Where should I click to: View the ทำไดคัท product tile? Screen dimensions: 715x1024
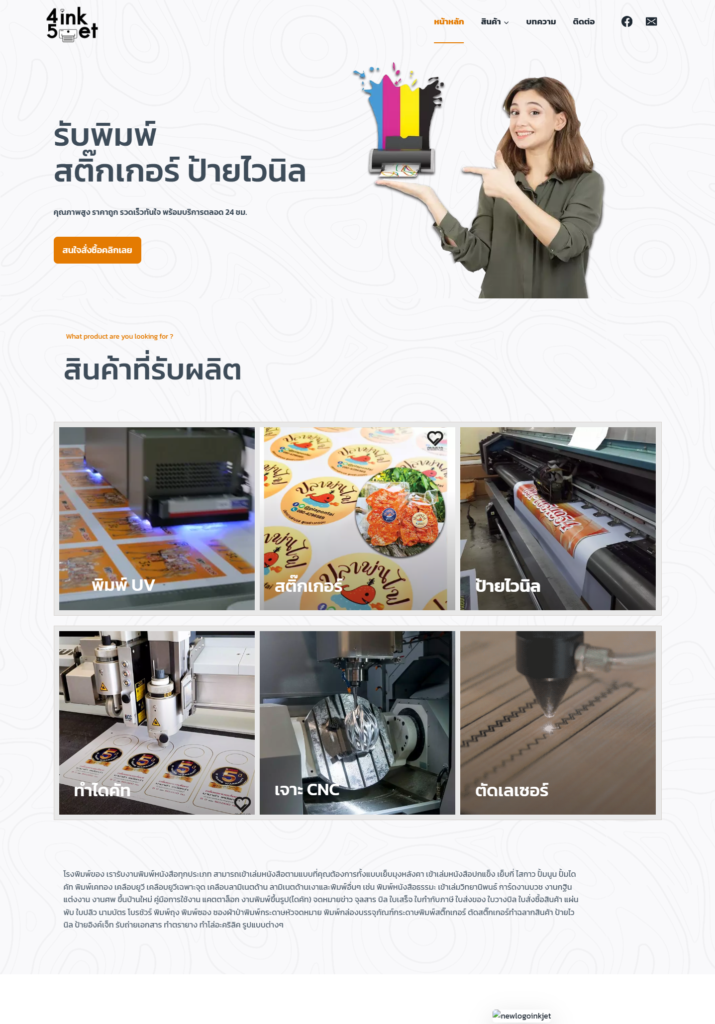tap(157, 722)
